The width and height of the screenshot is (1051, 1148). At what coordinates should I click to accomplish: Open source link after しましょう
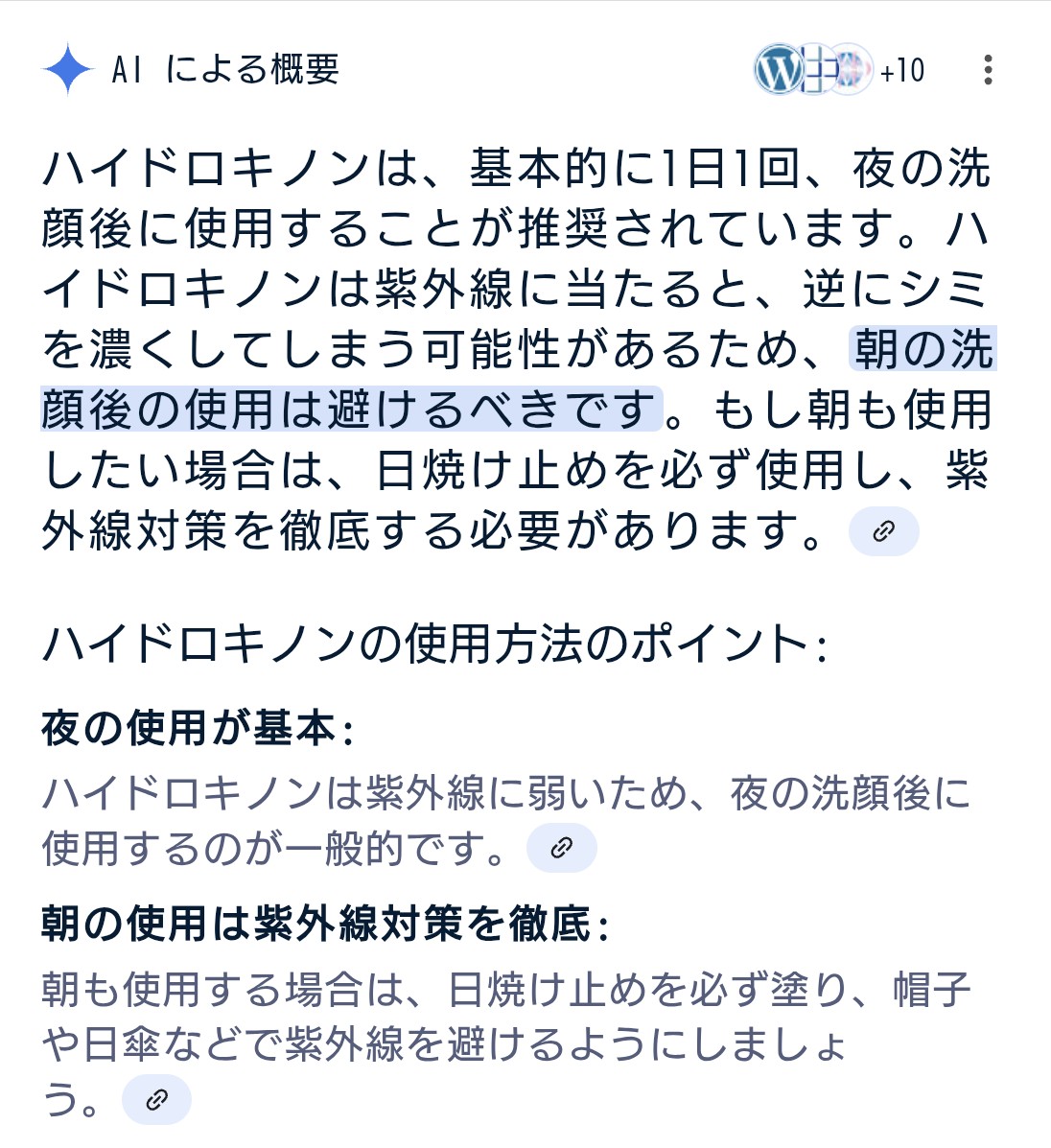tap(156, 1100)
